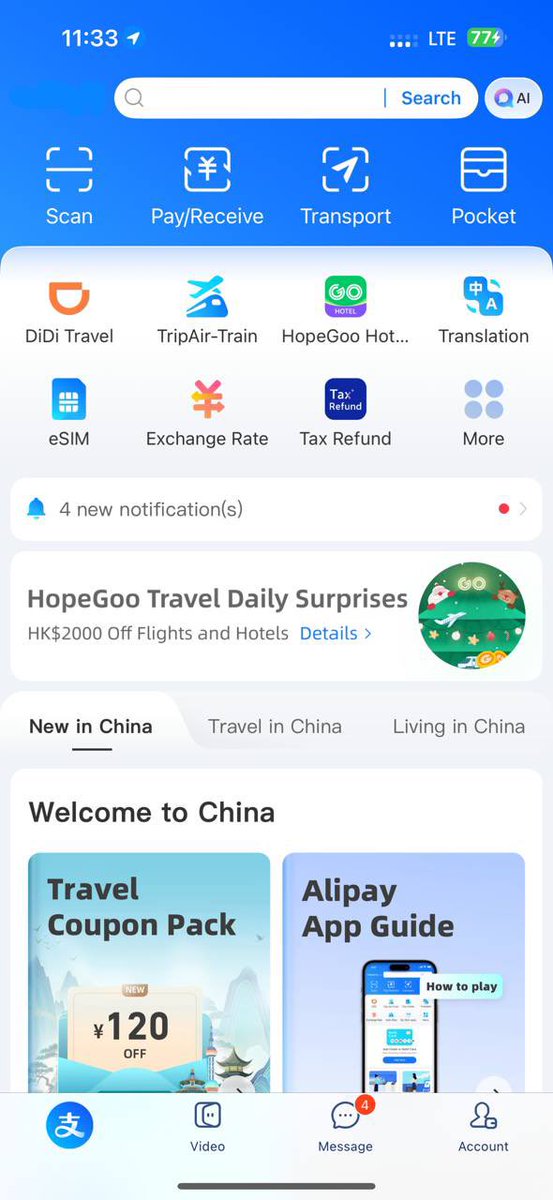Open Translation
The height and width of the screenshot is (1200, 553).
tap(484, 310)
